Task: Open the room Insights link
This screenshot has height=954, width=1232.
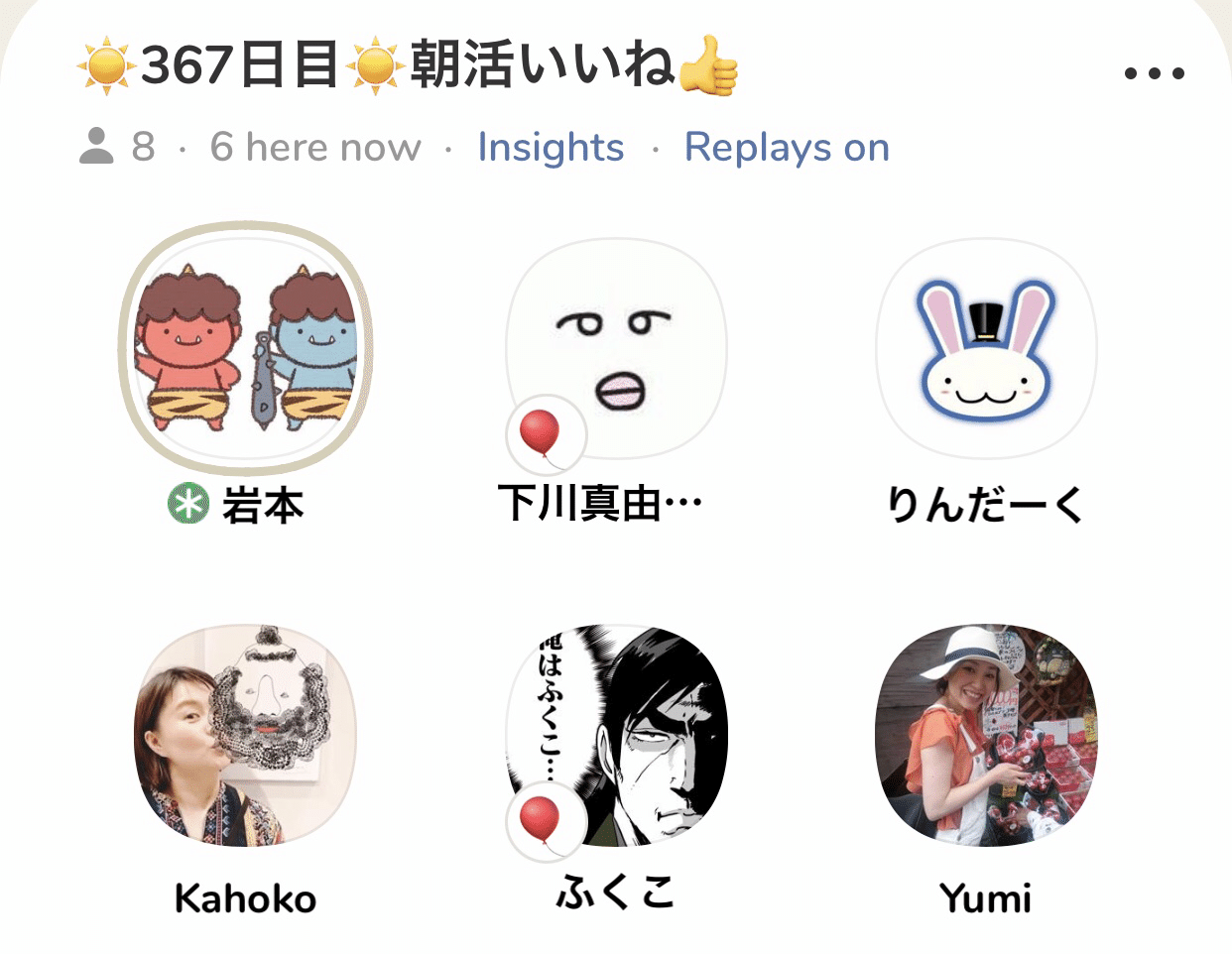Action: (551, 148)
